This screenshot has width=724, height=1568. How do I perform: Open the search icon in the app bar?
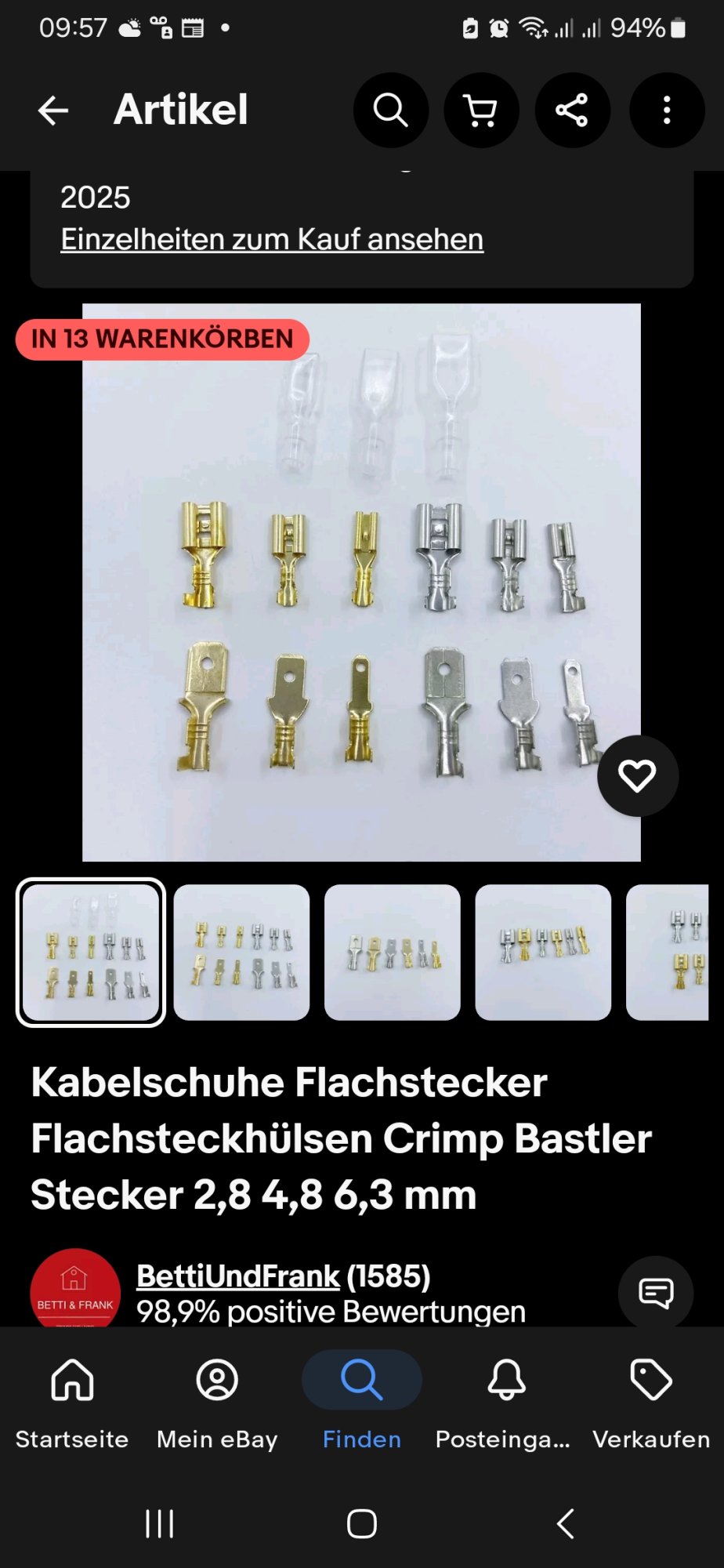tap(390, 111)
